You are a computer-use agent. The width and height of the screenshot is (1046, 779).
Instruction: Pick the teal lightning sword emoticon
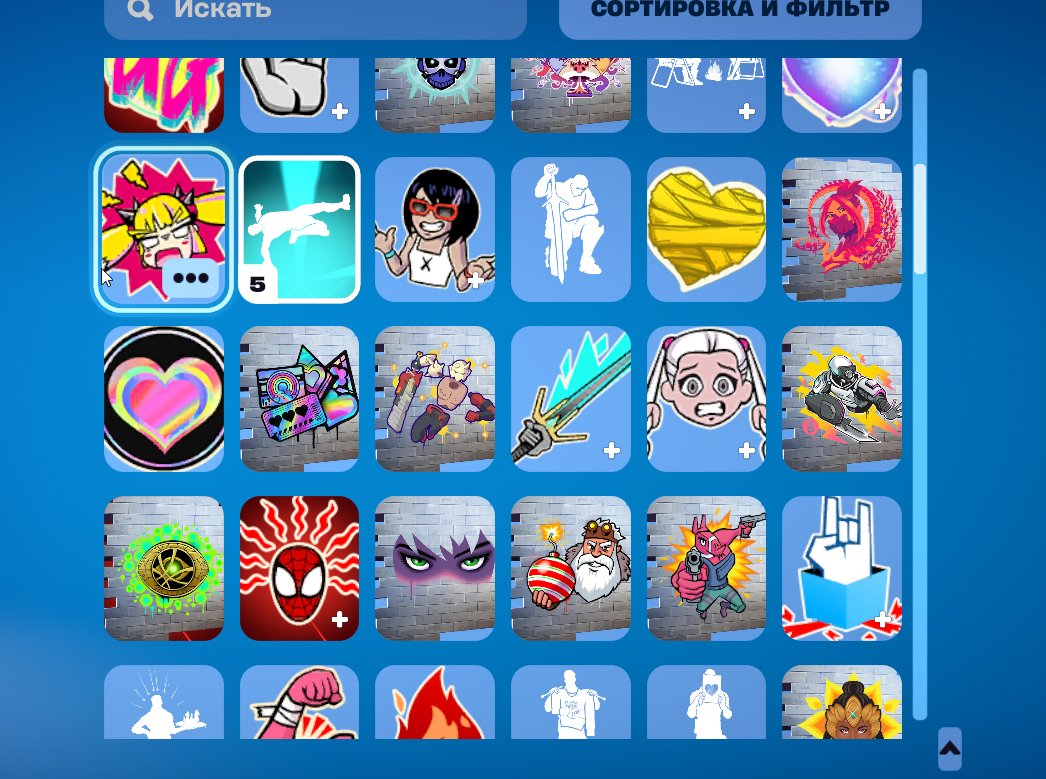[571, 398]
